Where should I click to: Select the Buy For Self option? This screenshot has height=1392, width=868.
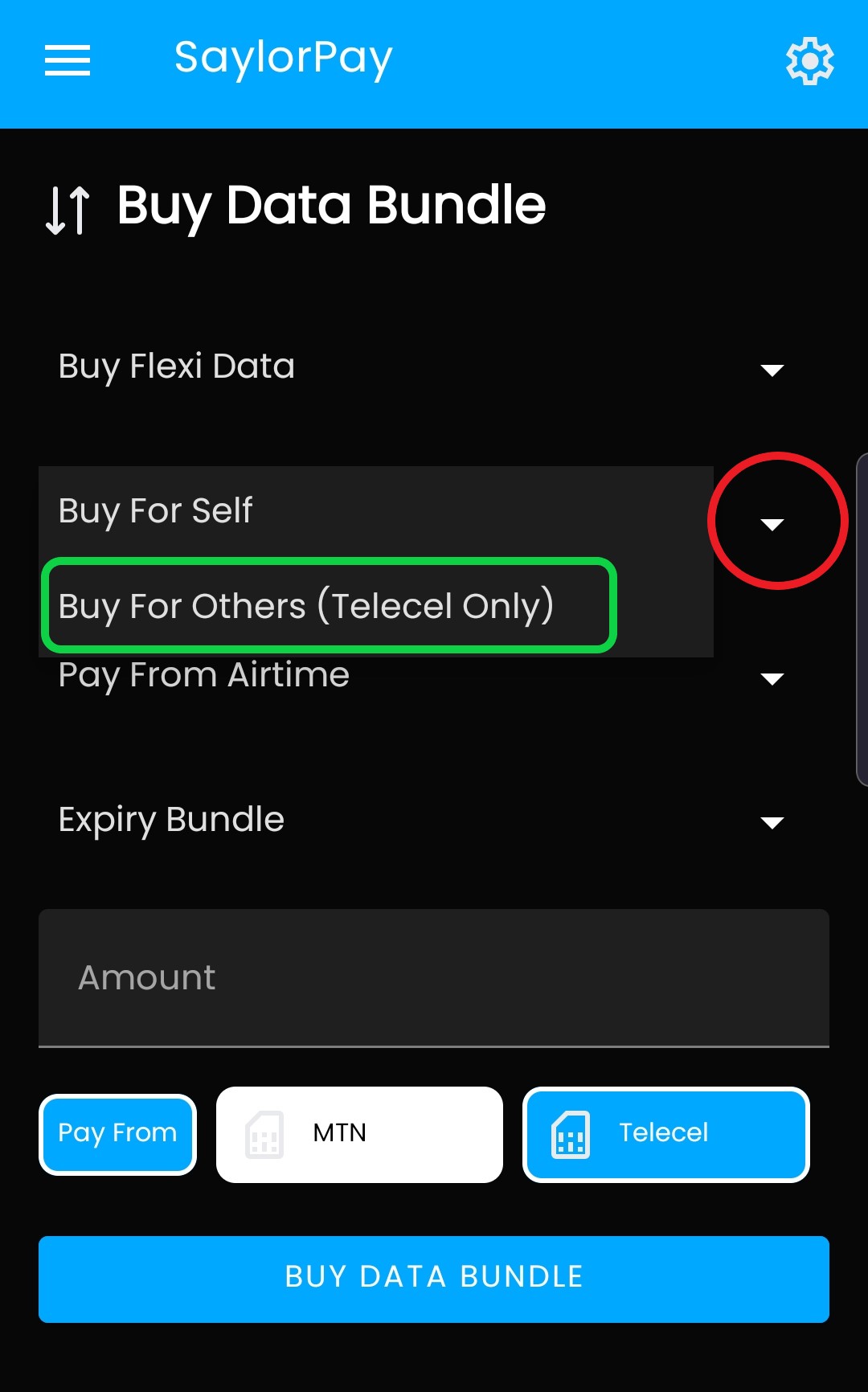coord(376,511)
